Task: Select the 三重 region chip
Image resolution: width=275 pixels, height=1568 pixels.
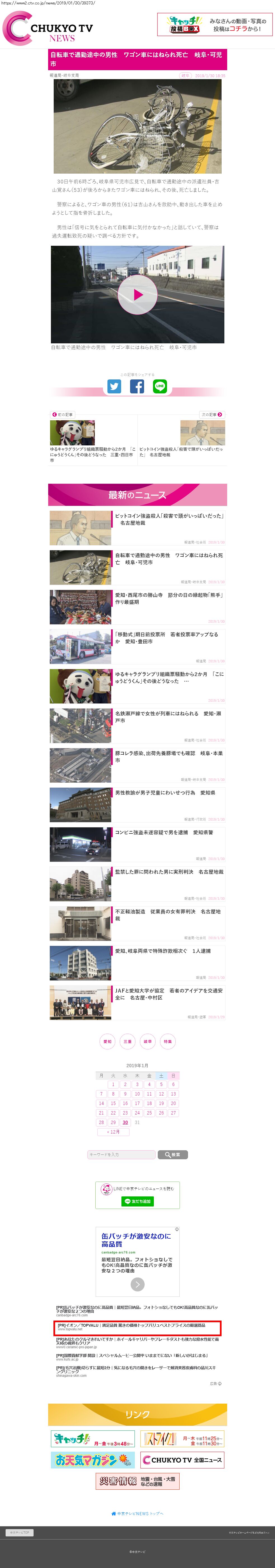Action: [127, 1042]
